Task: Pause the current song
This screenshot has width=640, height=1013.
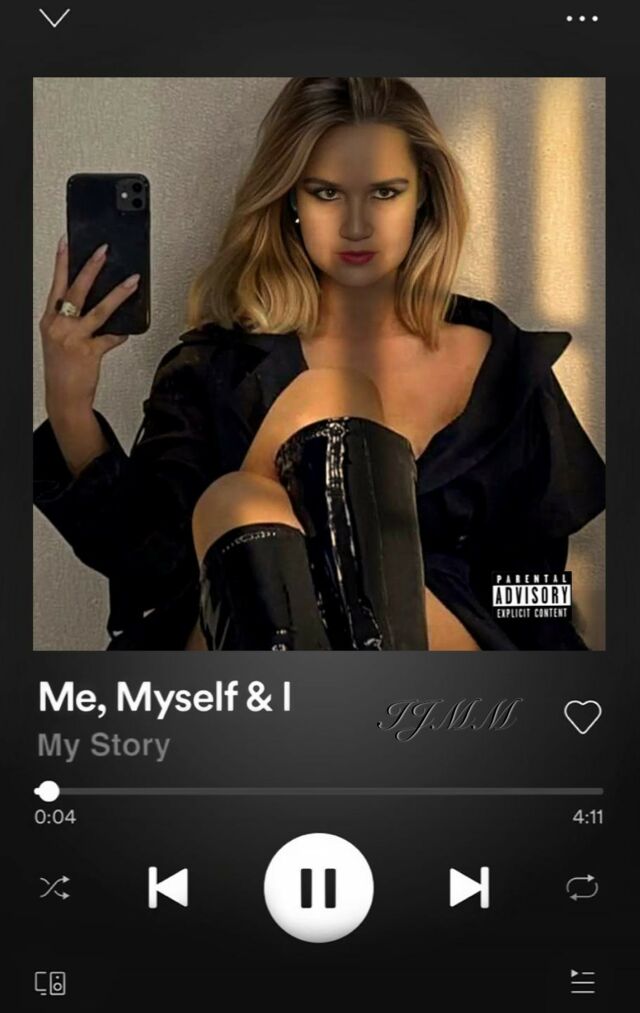Action: pos(319,887)
